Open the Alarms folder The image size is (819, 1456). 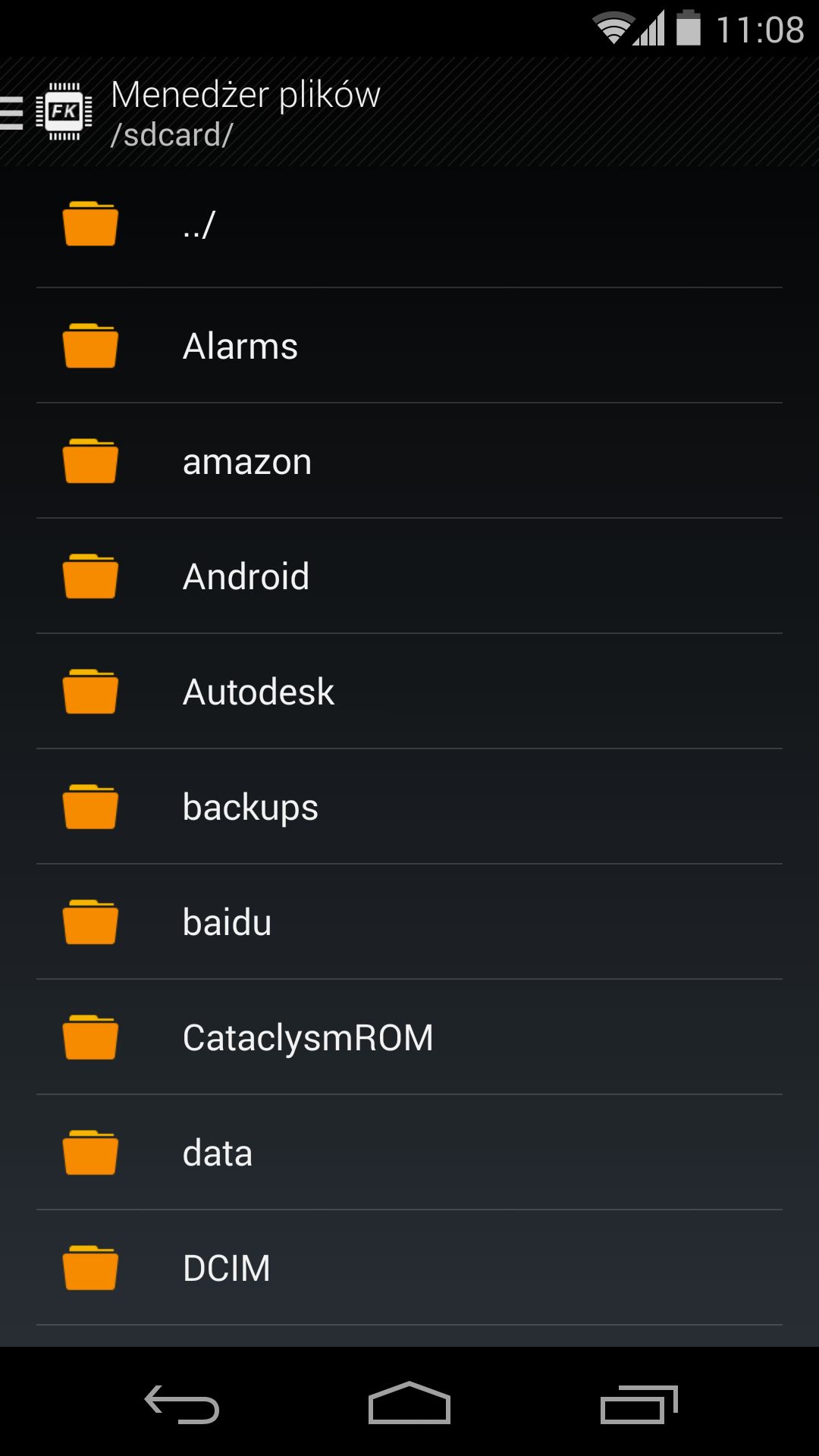tap(409, 346)
